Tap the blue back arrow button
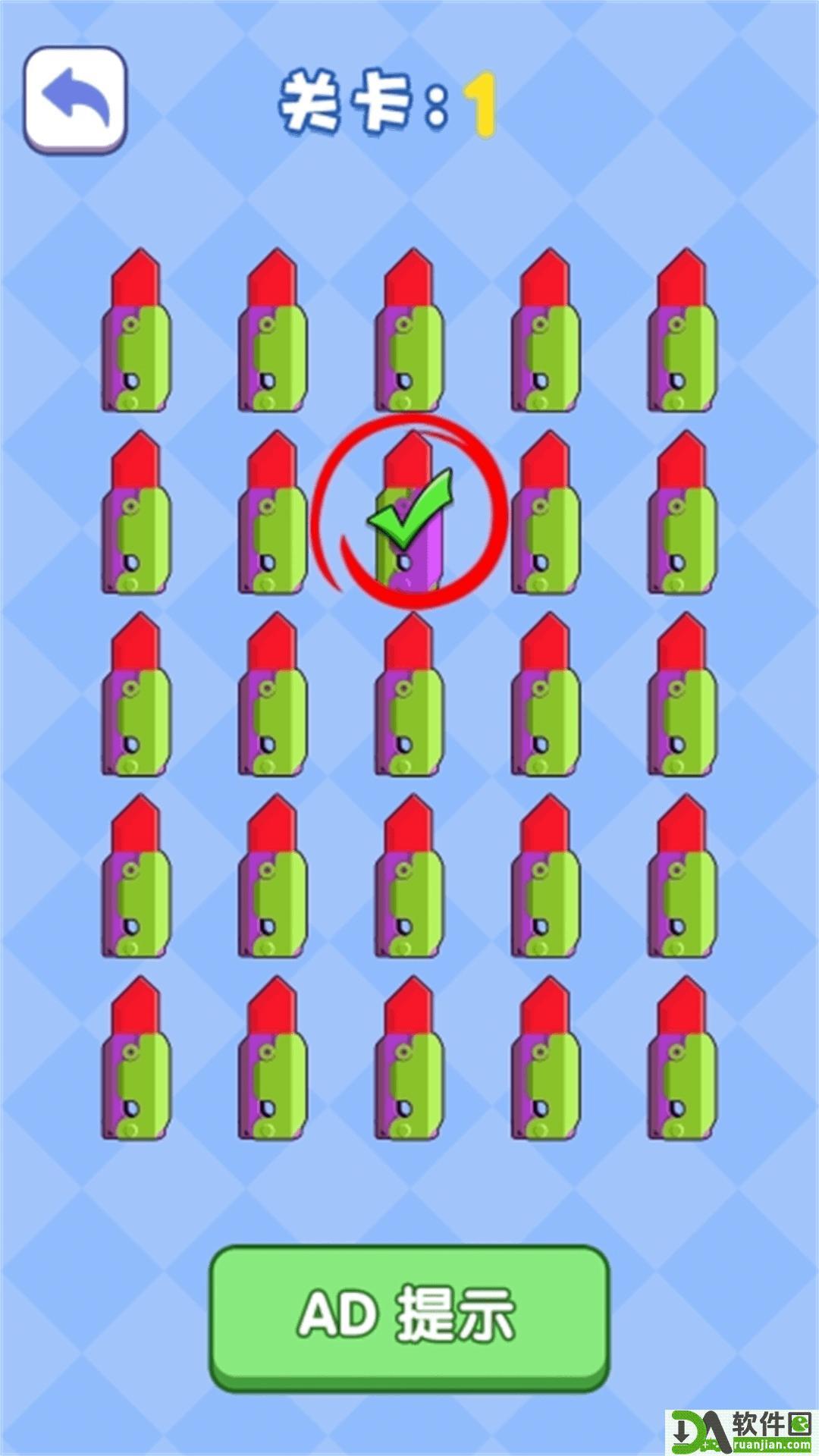 tap(75, 100)
